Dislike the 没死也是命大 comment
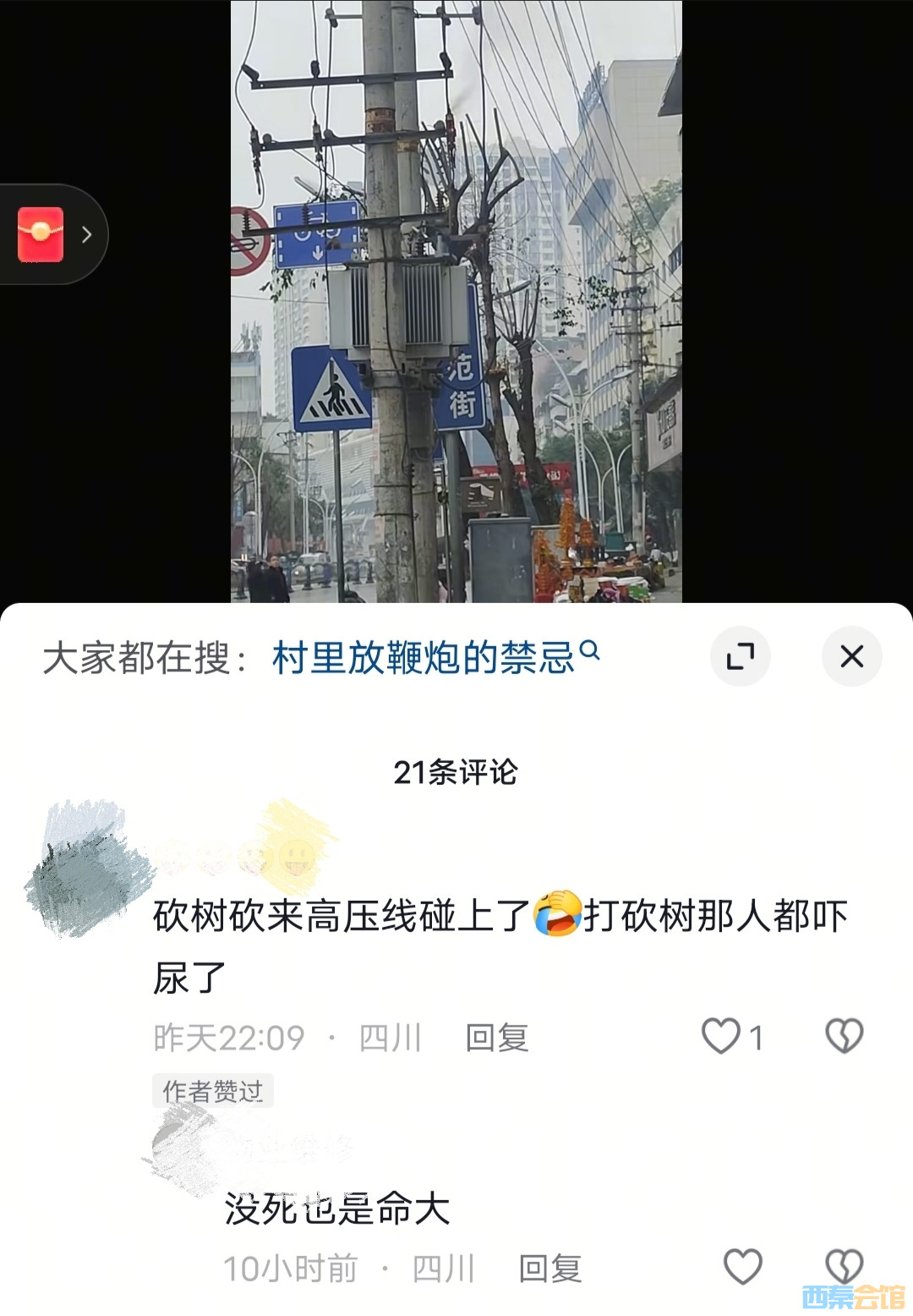Viewport: 913px width, 1316px height. [x=843, y=1267]
